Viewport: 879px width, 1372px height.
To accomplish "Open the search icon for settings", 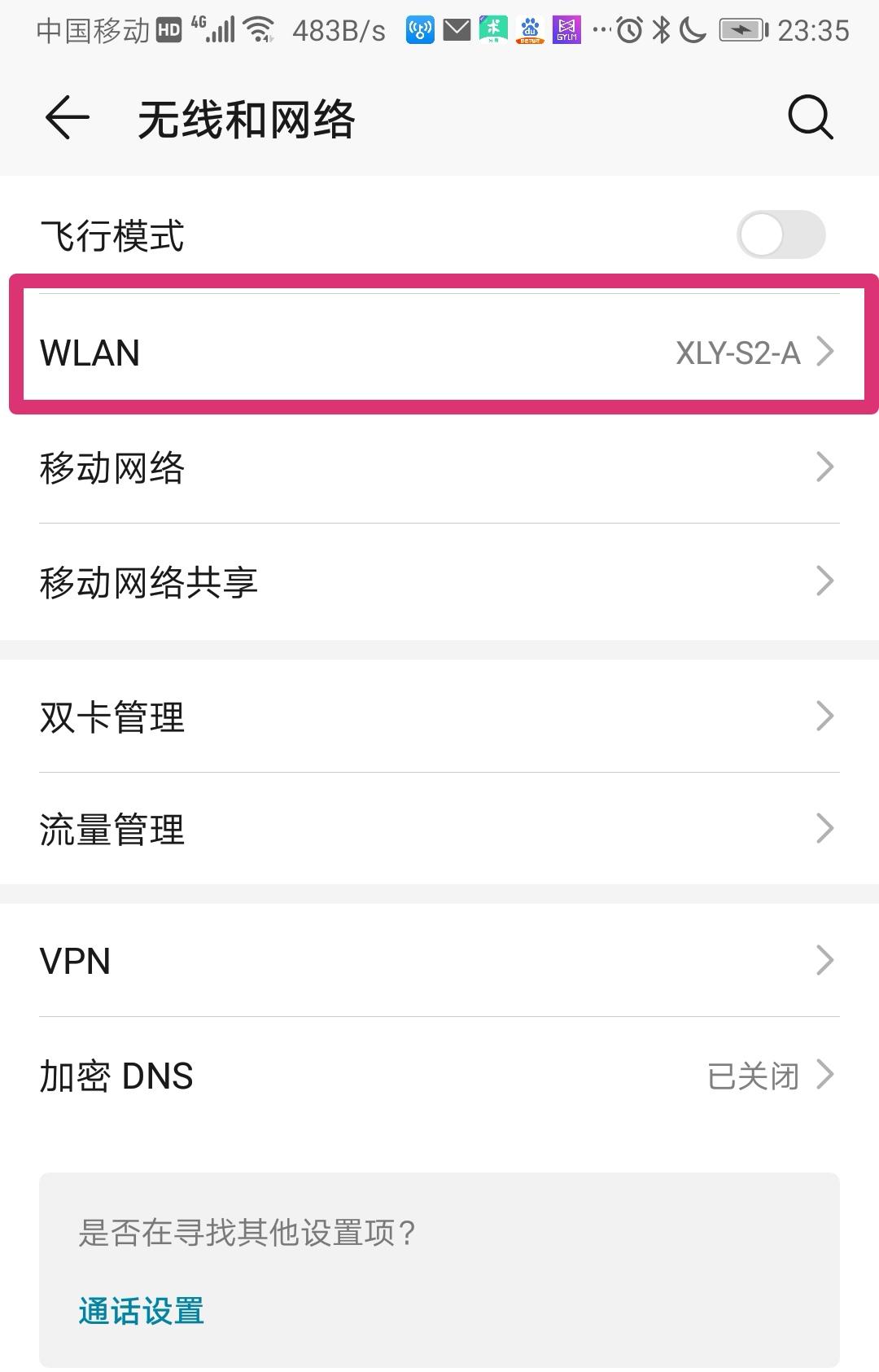I will coord(810,118).
